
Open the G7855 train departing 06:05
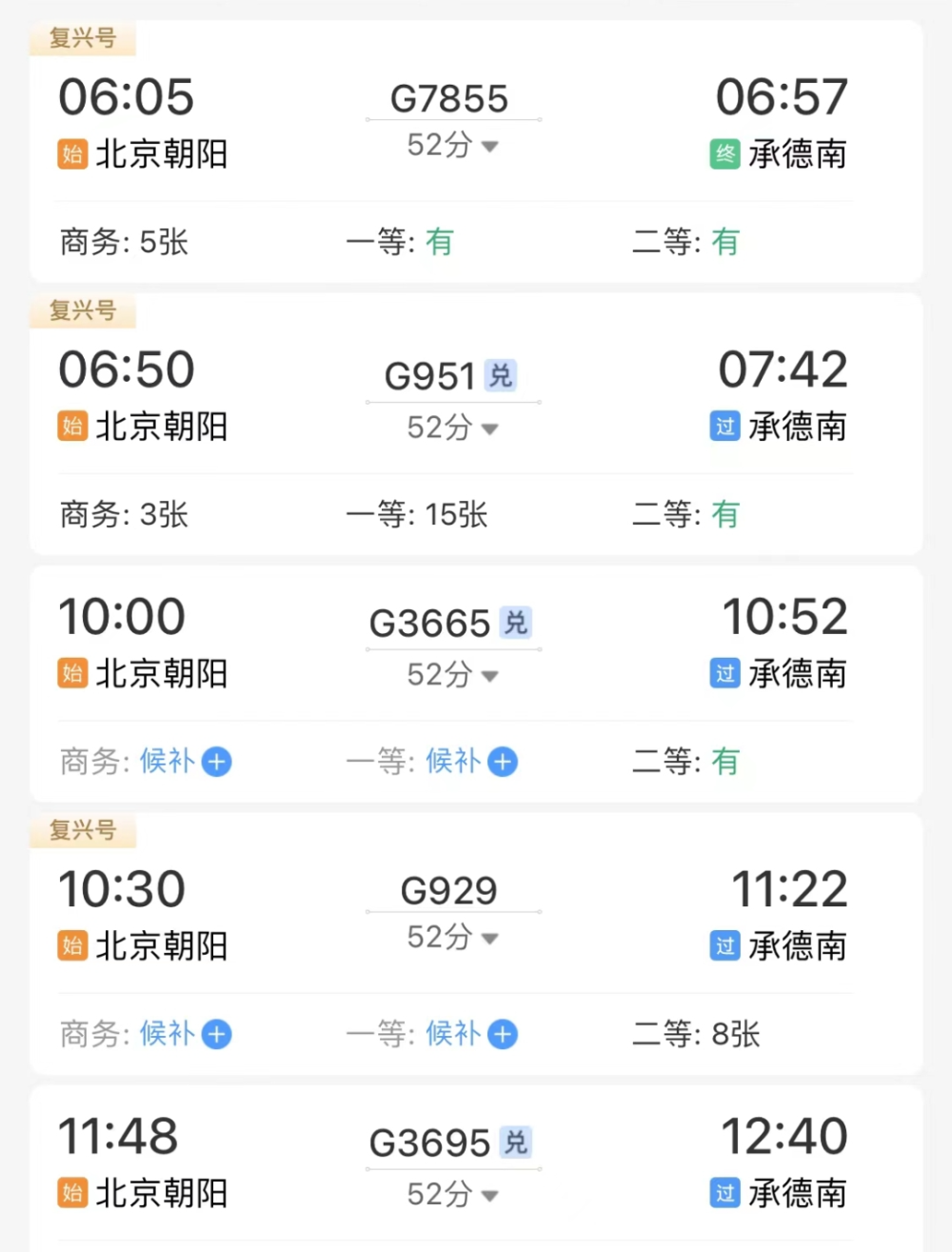point(449,99)
